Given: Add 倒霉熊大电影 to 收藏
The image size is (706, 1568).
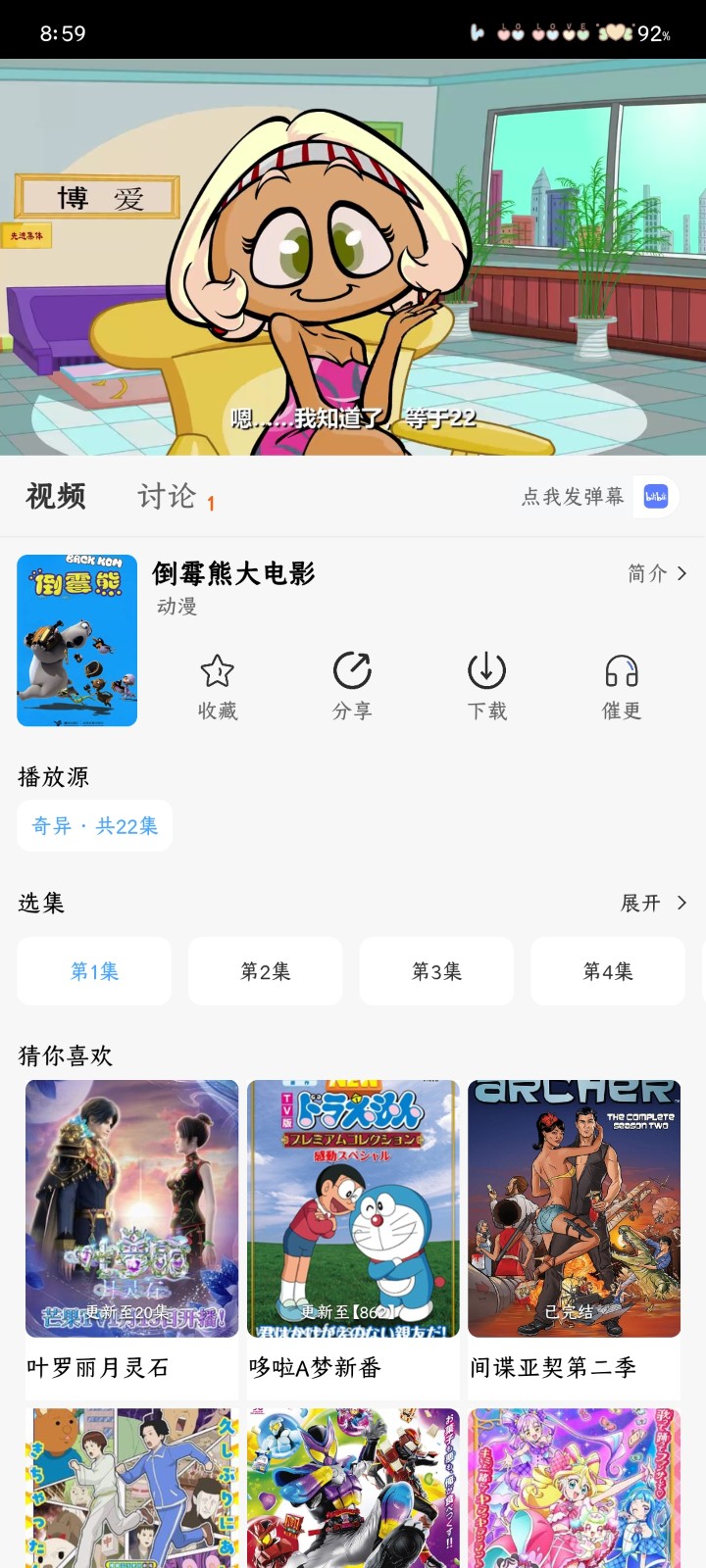Looking at the screenshot, I should [217, 687].
